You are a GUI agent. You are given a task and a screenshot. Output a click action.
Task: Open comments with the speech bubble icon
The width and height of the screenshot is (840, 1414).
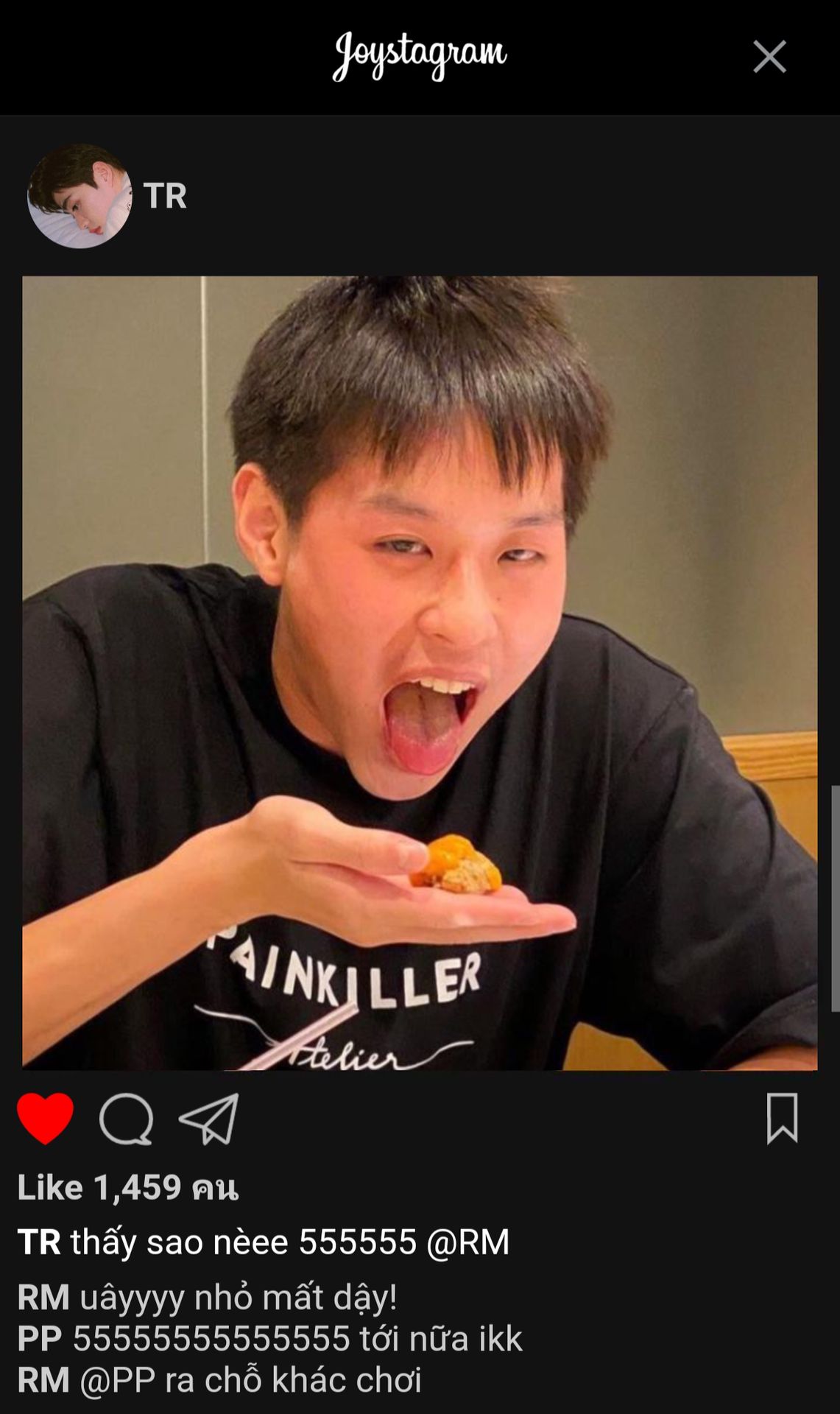click(126, 1119)
